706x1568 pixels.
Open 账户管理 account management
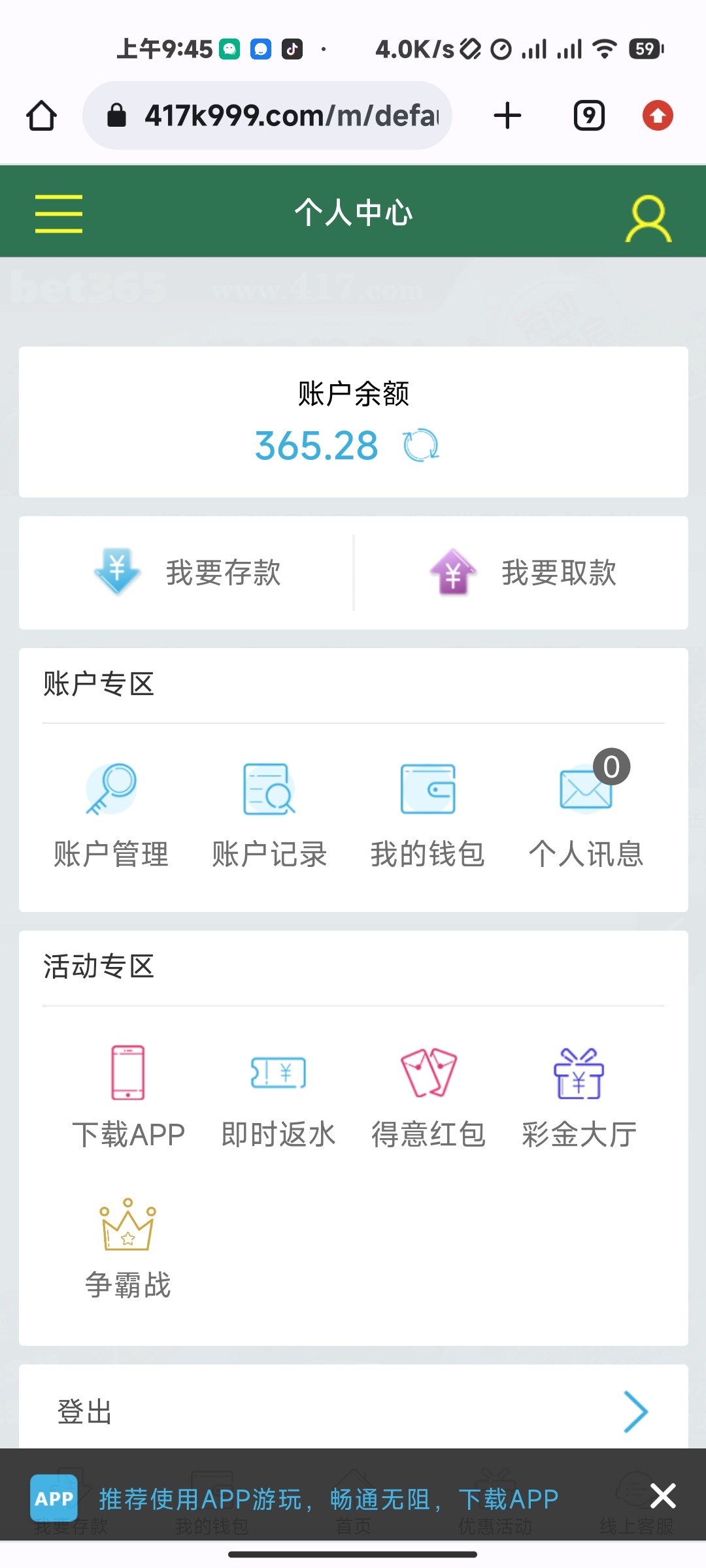coord(111,814)
